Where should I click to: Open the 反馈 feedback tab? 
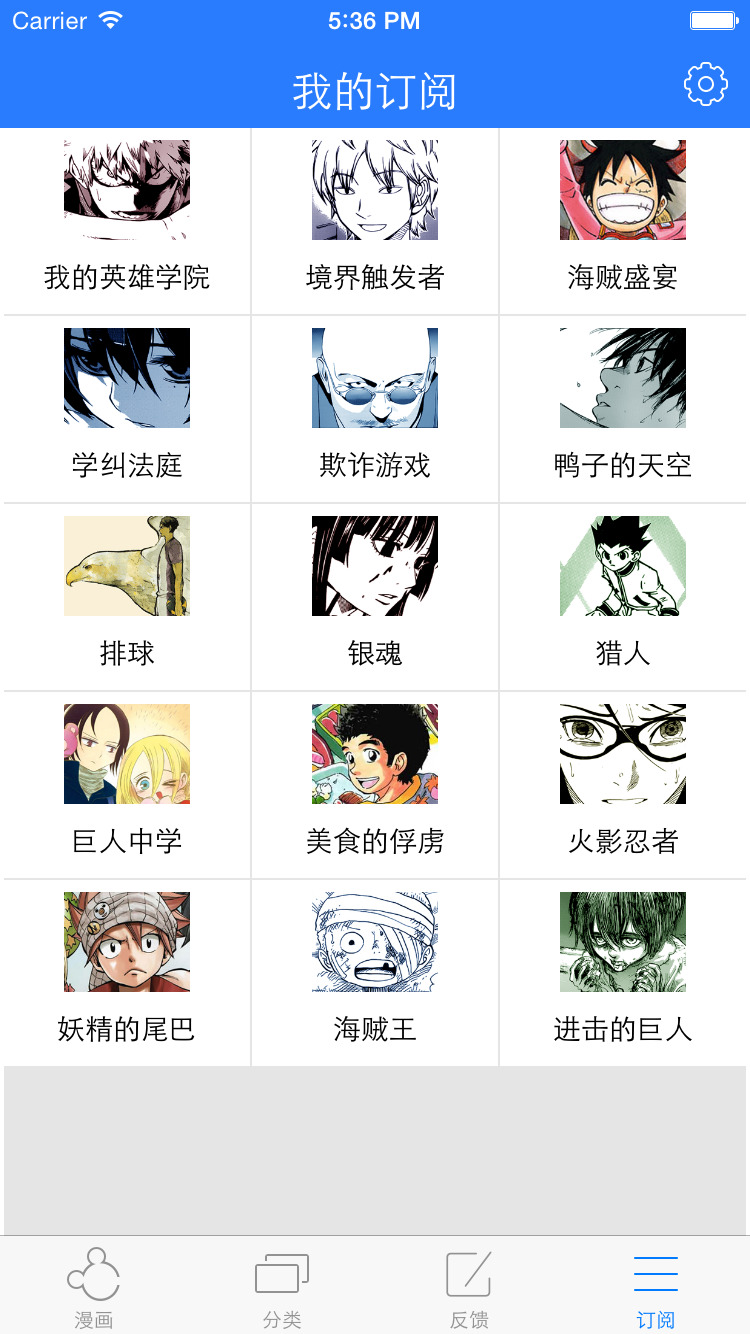468,1287
